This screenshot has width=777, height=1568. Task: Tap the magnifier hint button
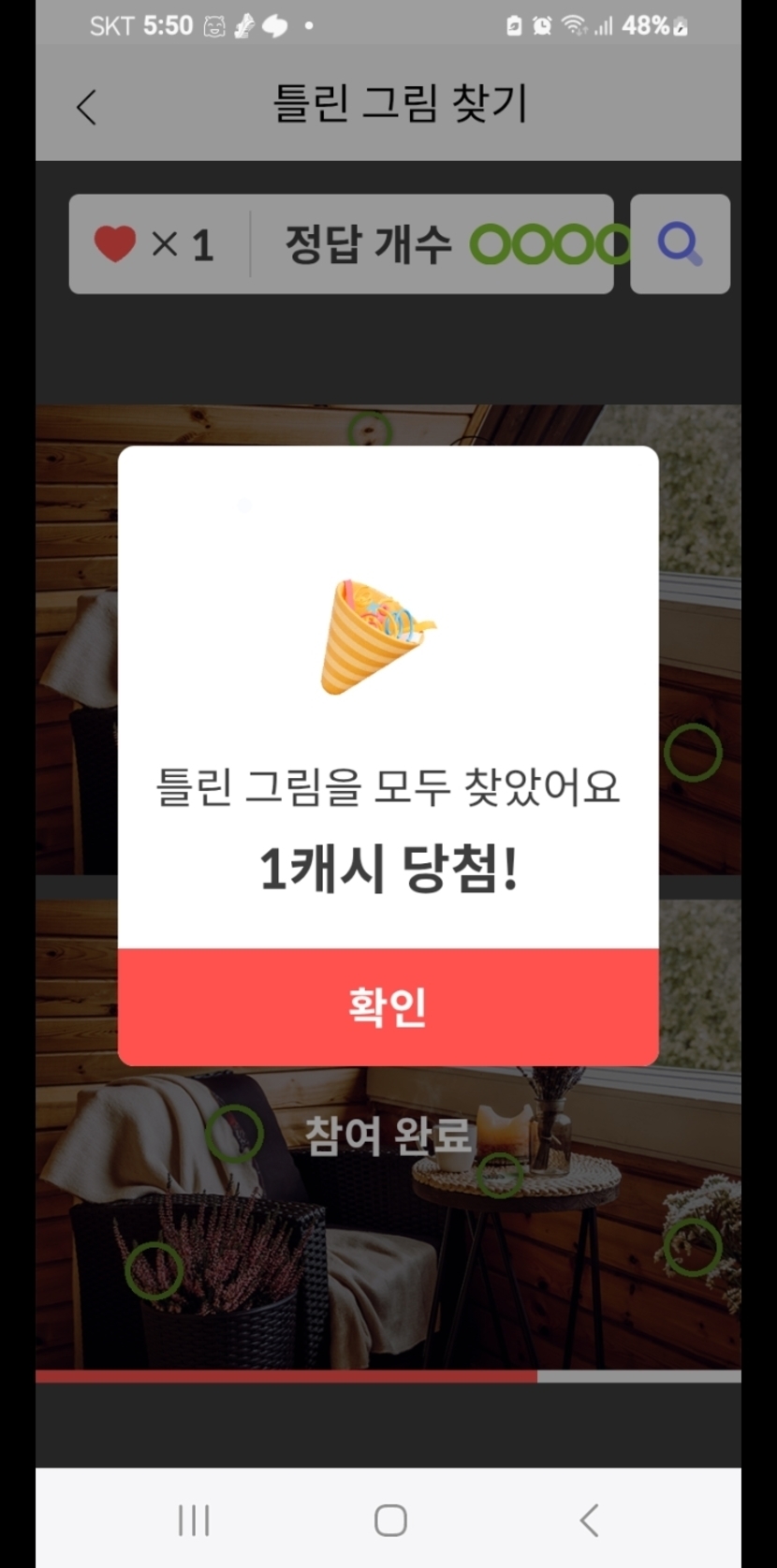[x=680, y=244]
